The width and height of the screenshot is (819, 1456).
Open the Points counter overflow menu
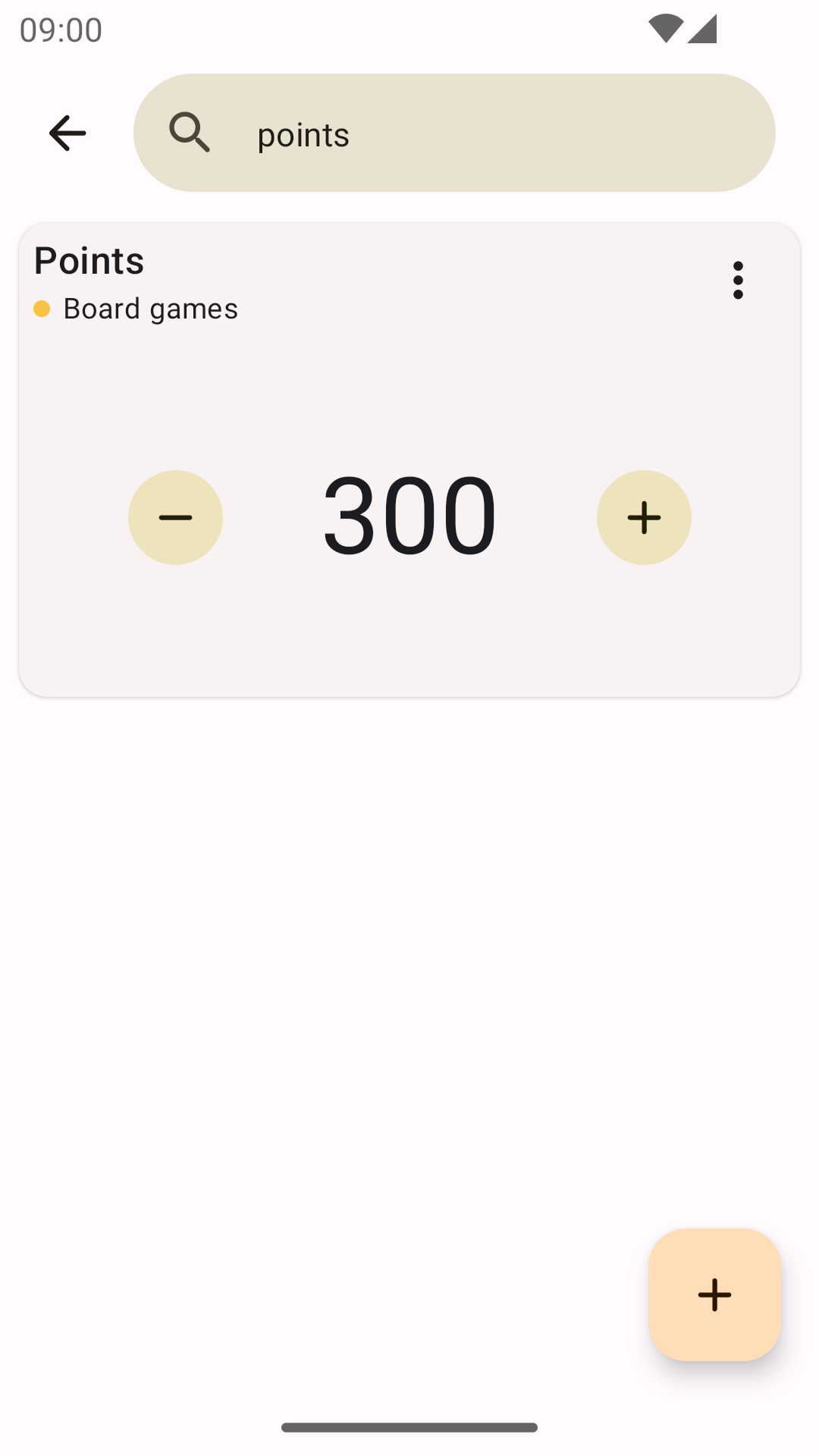coord(738,281)
